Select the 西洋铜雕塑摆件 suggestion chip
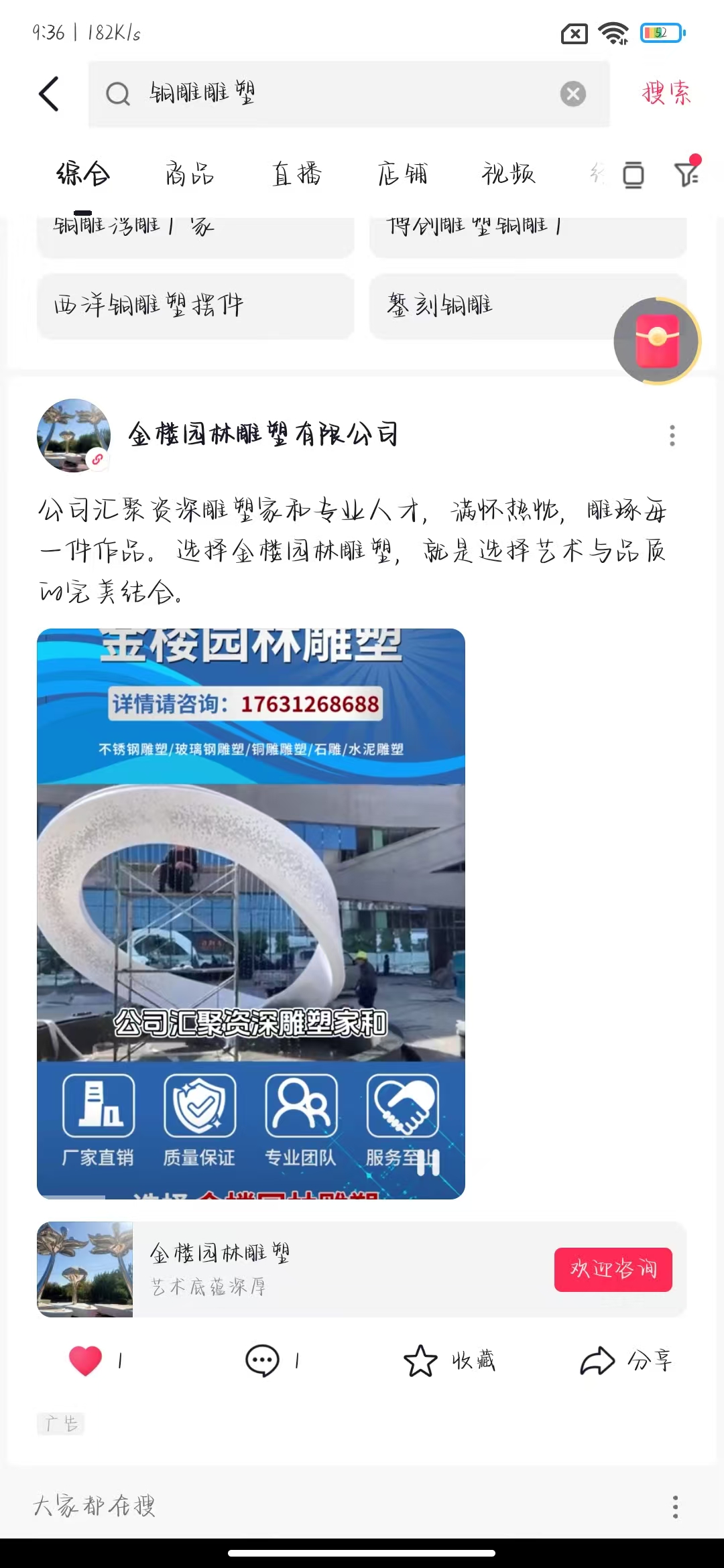This screenshot has width=724, height=1568. [x=195, y=306]
